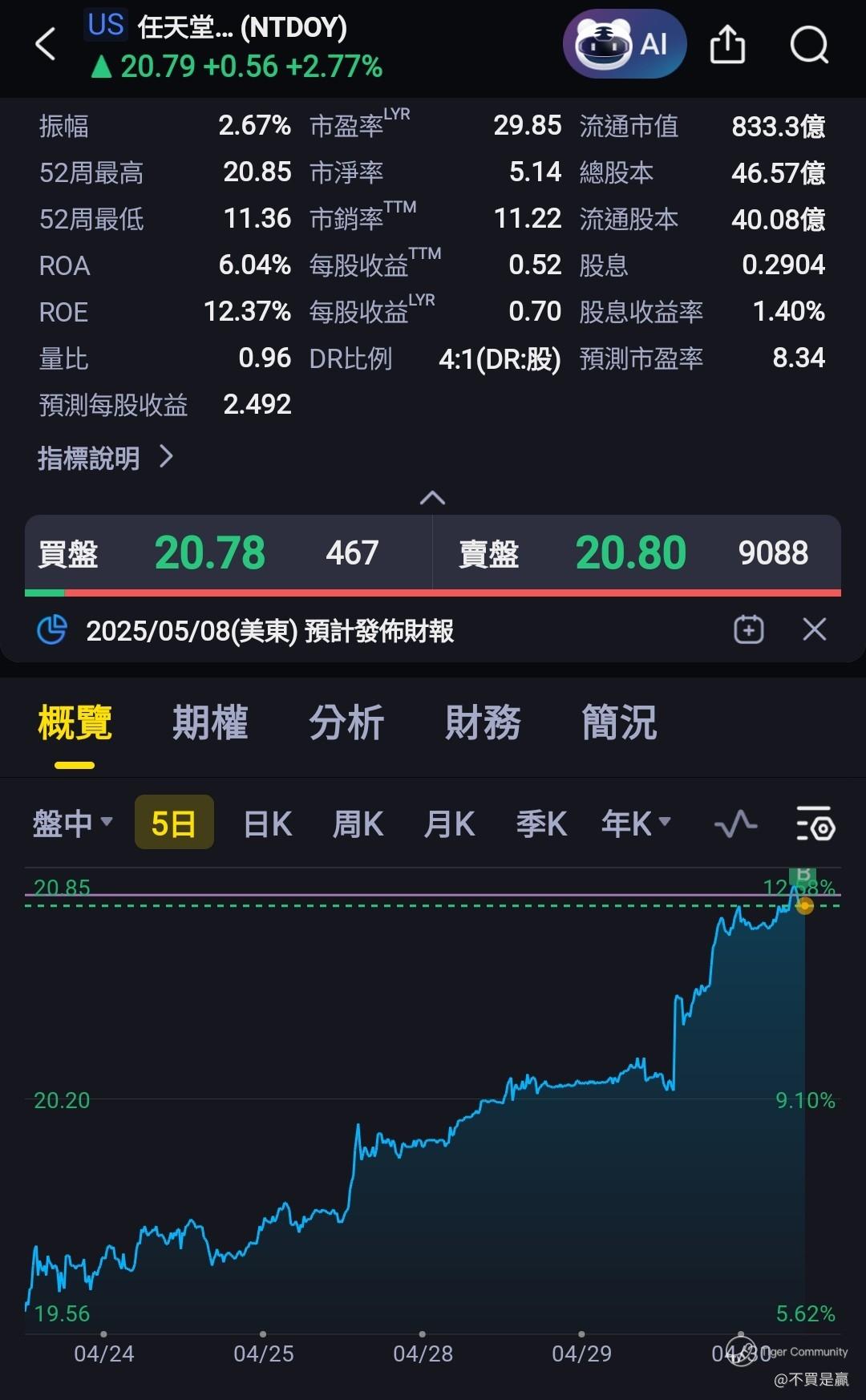The height and width of the screenshot is (1400, 866).
Task: View the 簡況 tab
Action: coord(619,722)
